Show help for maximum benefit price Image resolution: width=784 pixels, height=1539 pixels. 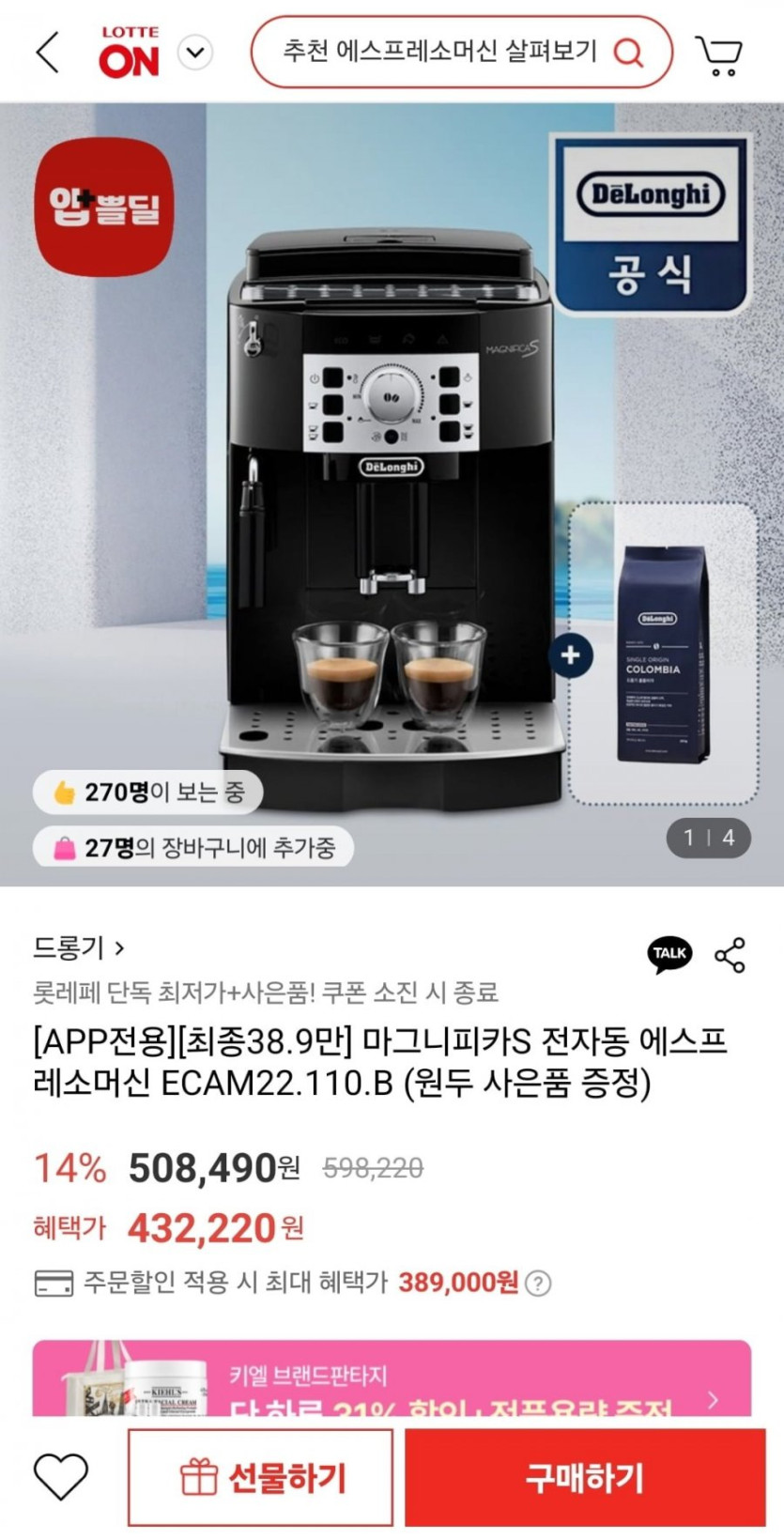tap(538, 1283)
